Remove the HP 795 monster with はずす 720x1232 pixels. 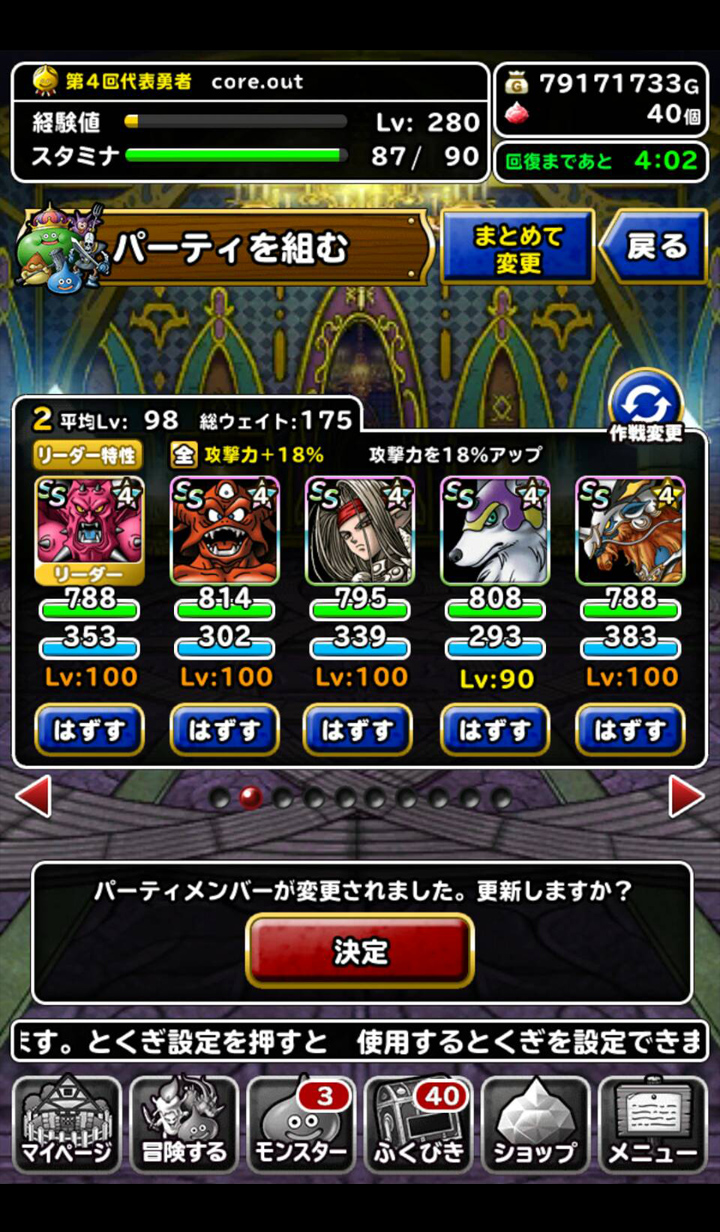click(359, 730)
